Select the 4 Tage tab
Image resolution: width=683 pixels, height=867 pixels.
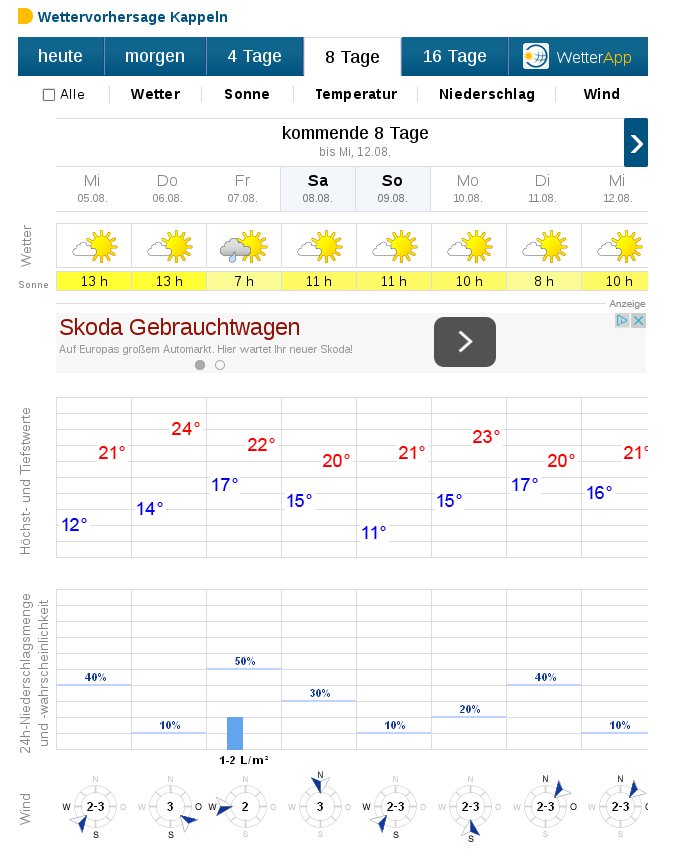(x=254, y=57)
